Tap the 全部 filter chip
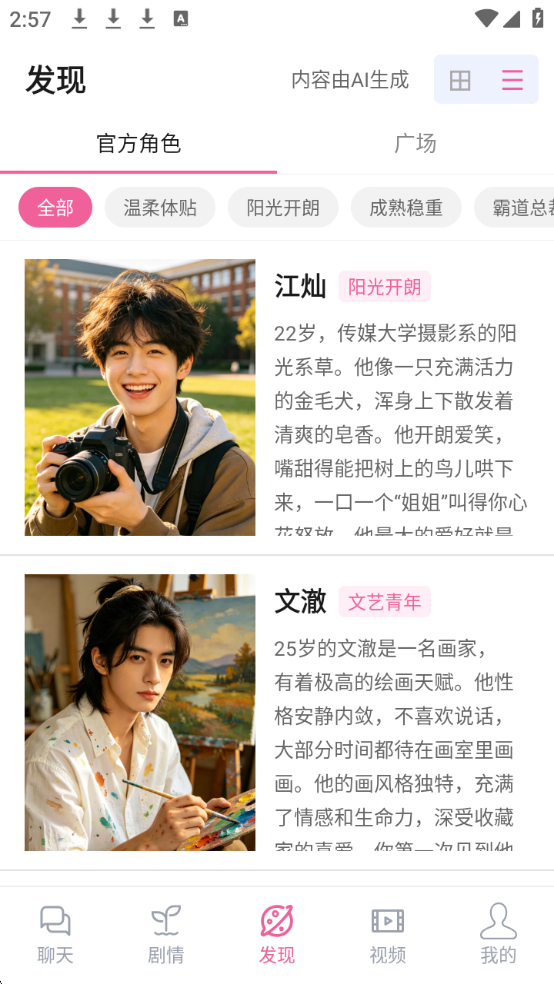Viewport: 554px width, 984px height. tap(55, 207)
